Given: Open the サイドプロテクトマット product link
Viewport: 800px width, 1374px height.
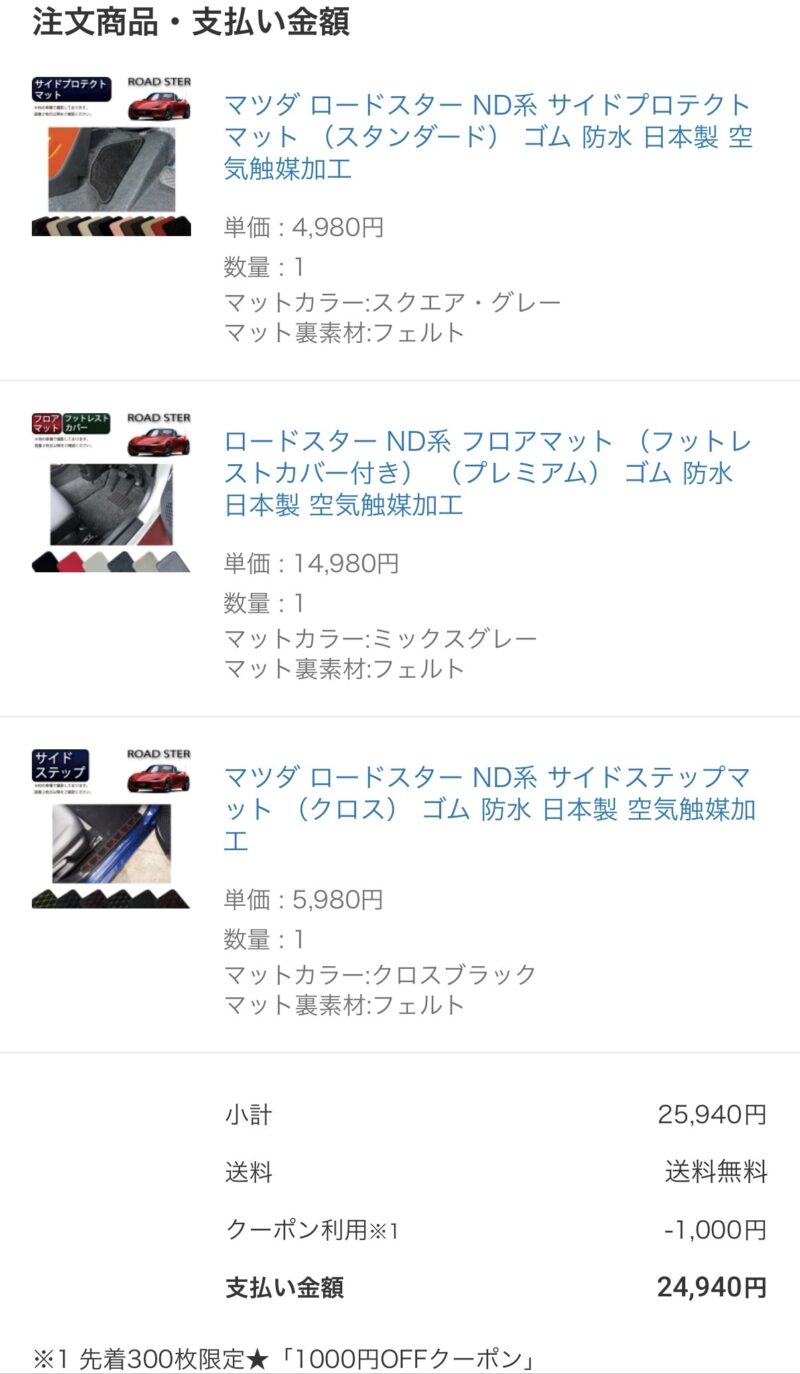Looking at the screenshot, I should tap(487, 136).
